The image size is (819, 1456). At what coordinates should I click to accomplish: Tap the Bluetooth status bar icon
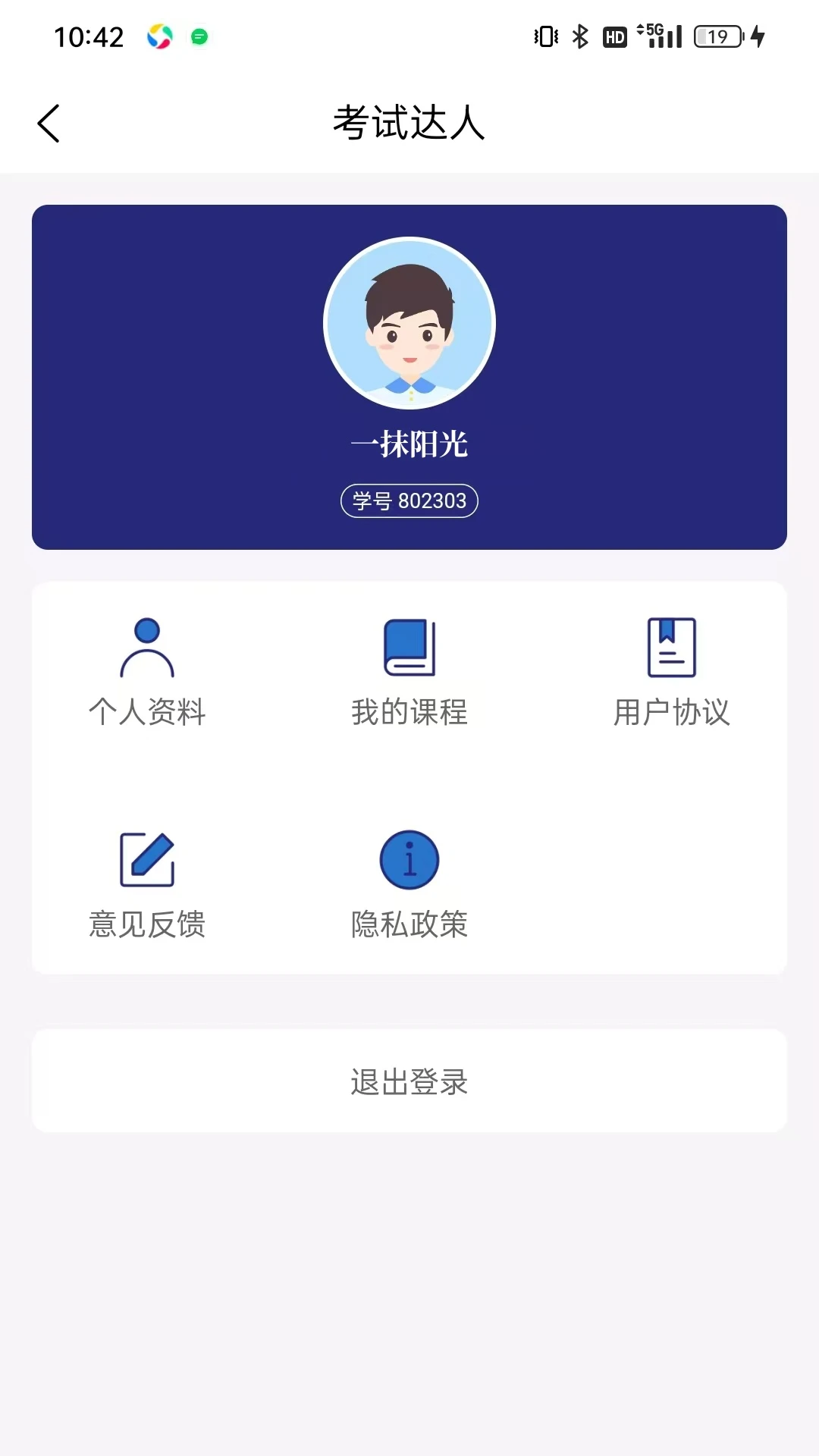pyautogui.click(x=580, y=36)
